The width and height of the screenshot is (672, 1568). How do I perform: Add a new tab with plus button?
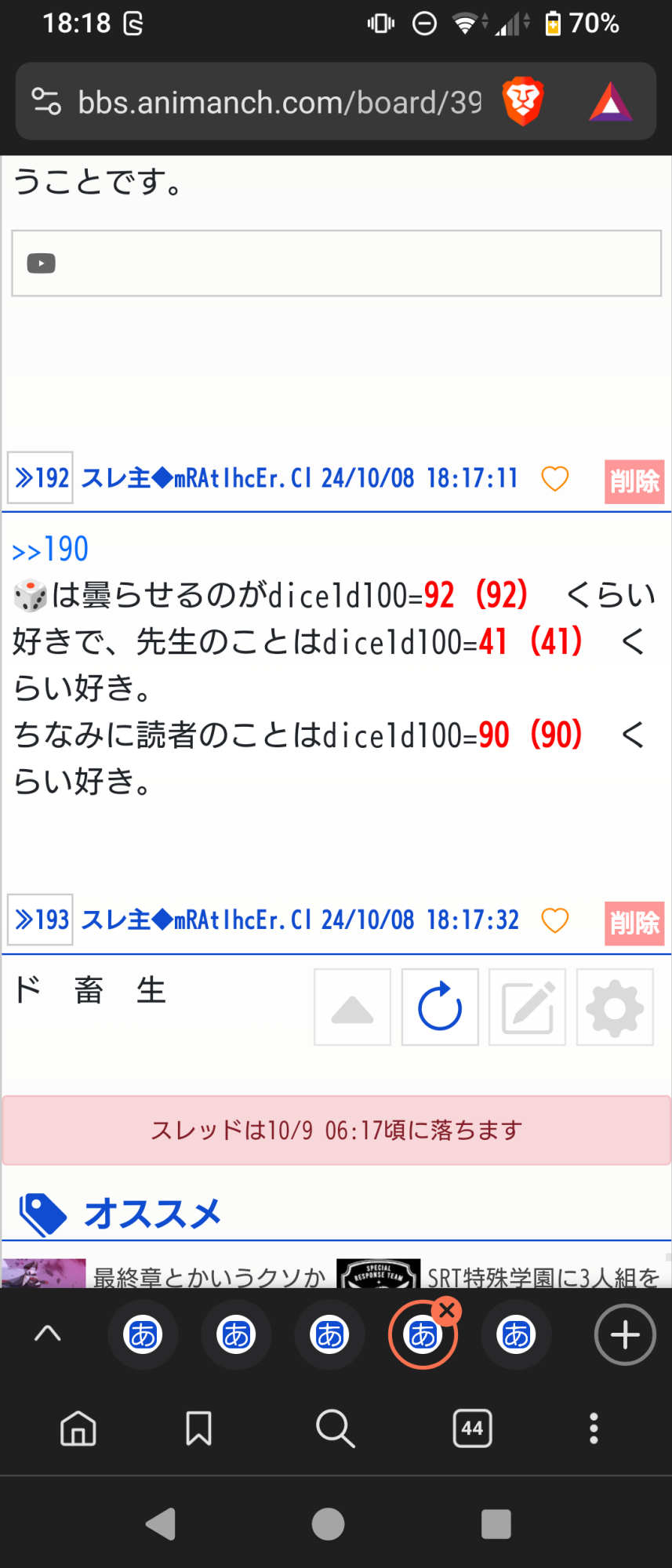click(625, 1335)
